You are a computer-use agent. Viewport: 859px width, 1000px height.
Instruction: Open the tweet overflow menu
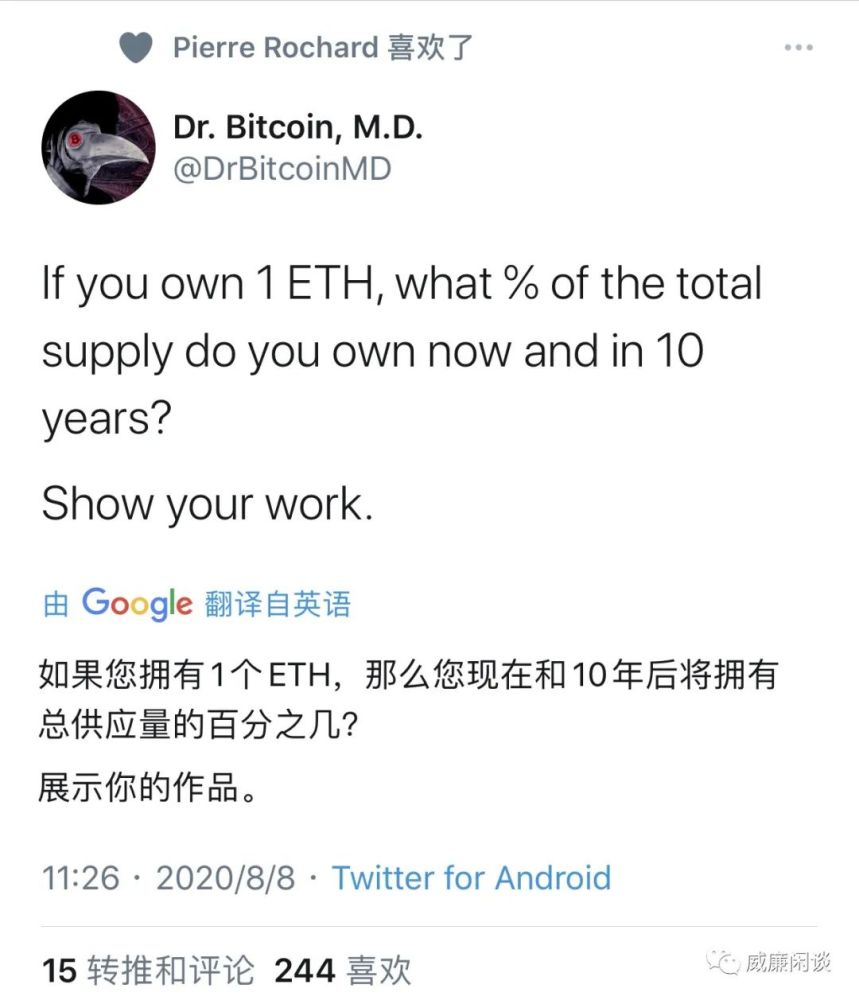point(799,47)
